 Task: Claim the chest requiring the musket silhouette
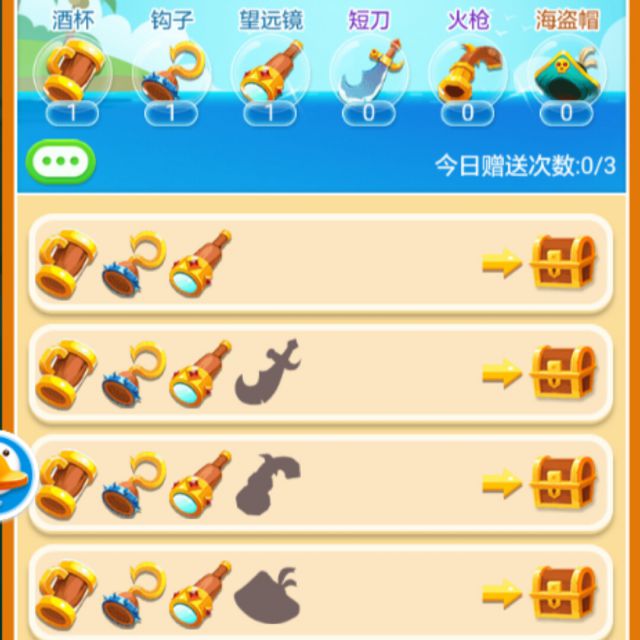pos(562,483)
